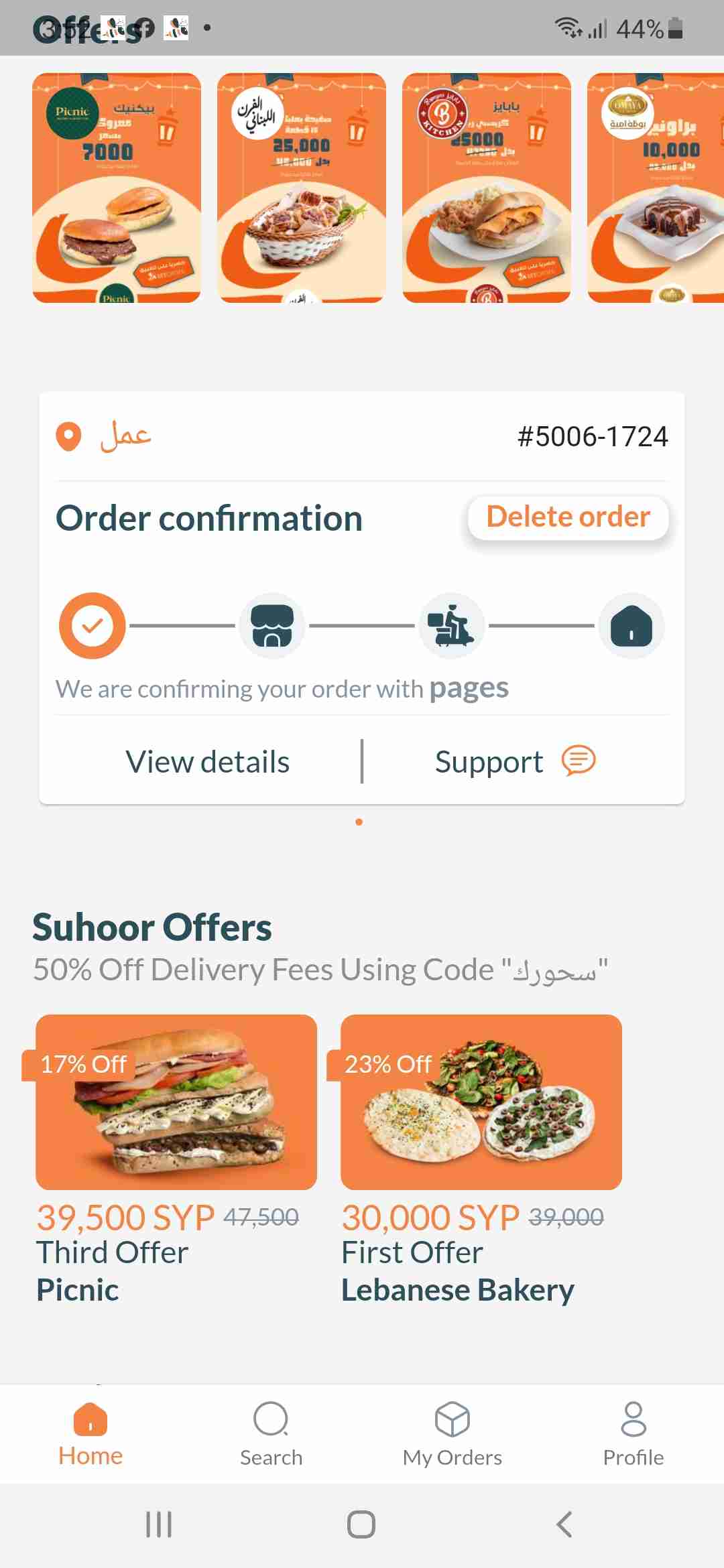Image resolution: width=724 pixels, height=1568 pixels.
Task: Open the Third Offer from Picnic
Action: pyautogui.click(x=176, y=1102)
